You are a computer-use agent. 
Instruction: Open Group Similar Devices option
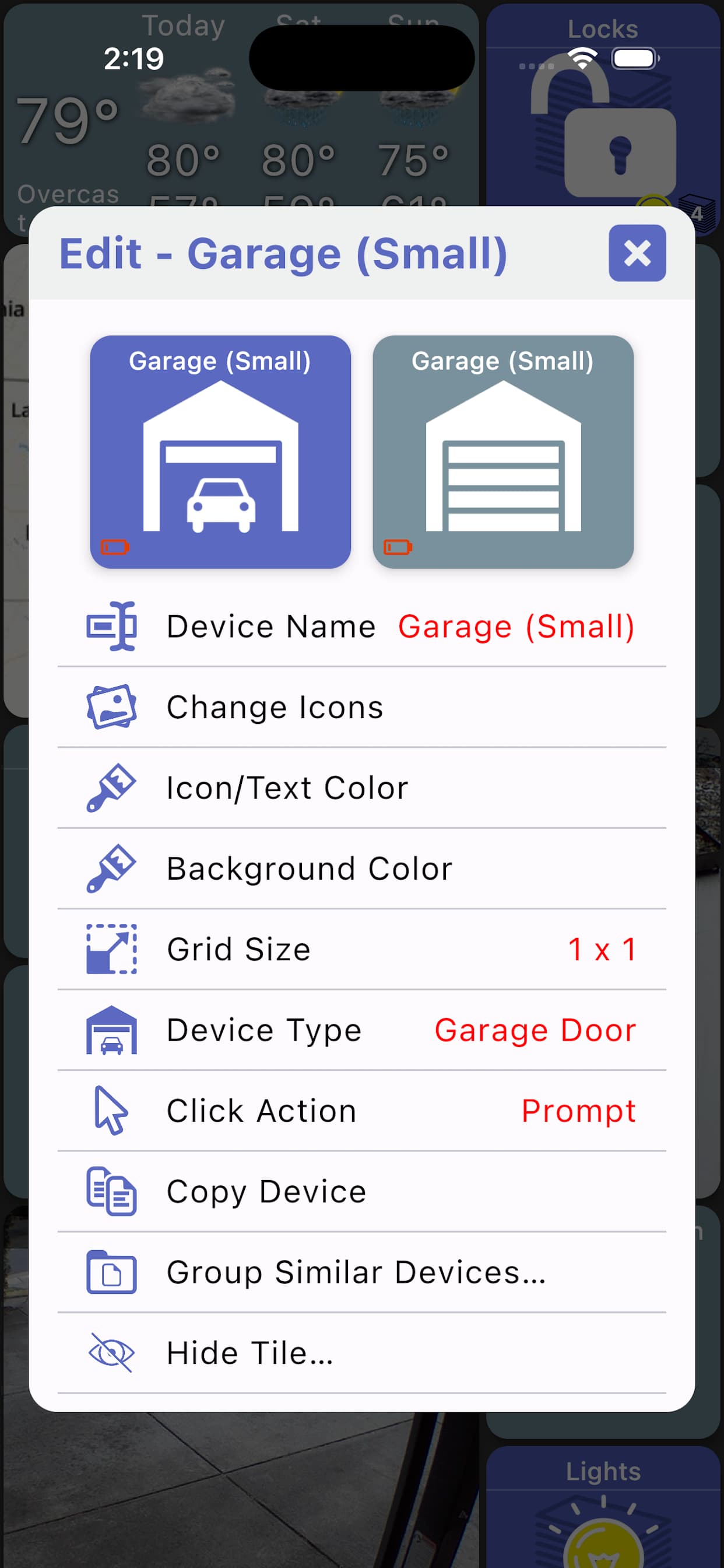coord(361,1273)
